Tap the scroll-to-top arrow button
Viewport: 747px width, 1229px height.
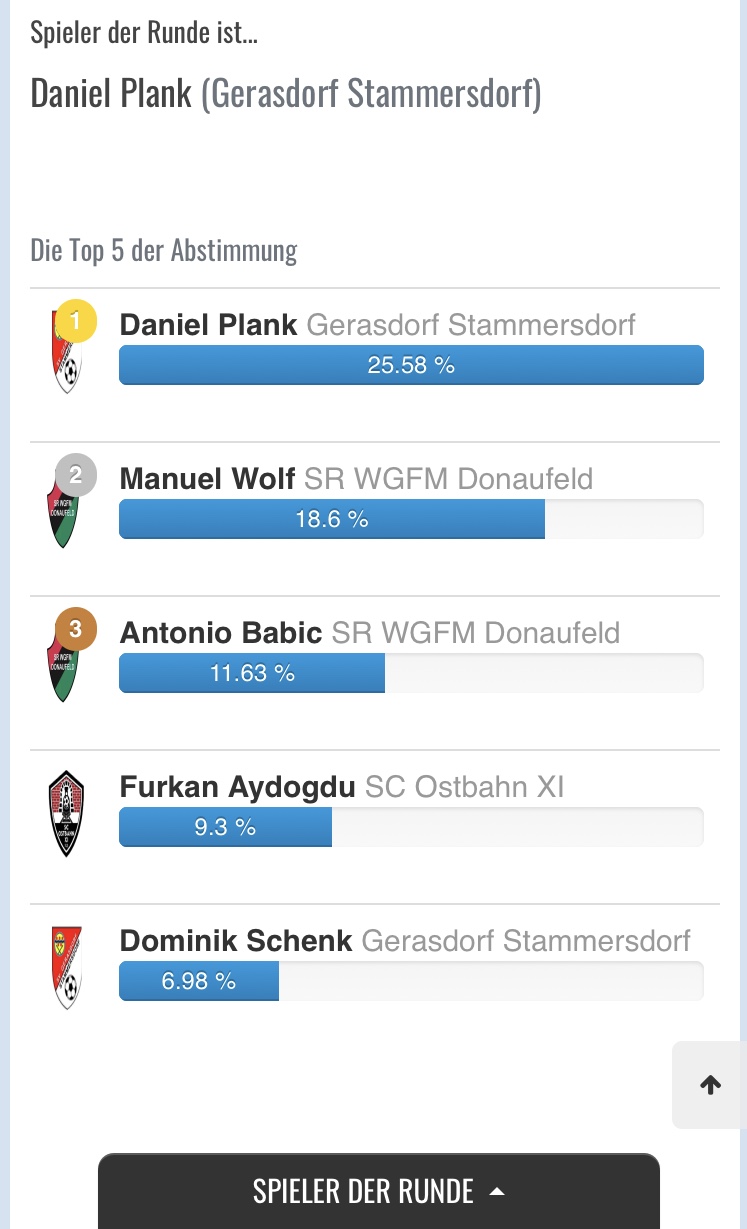tap(710, 1085)
